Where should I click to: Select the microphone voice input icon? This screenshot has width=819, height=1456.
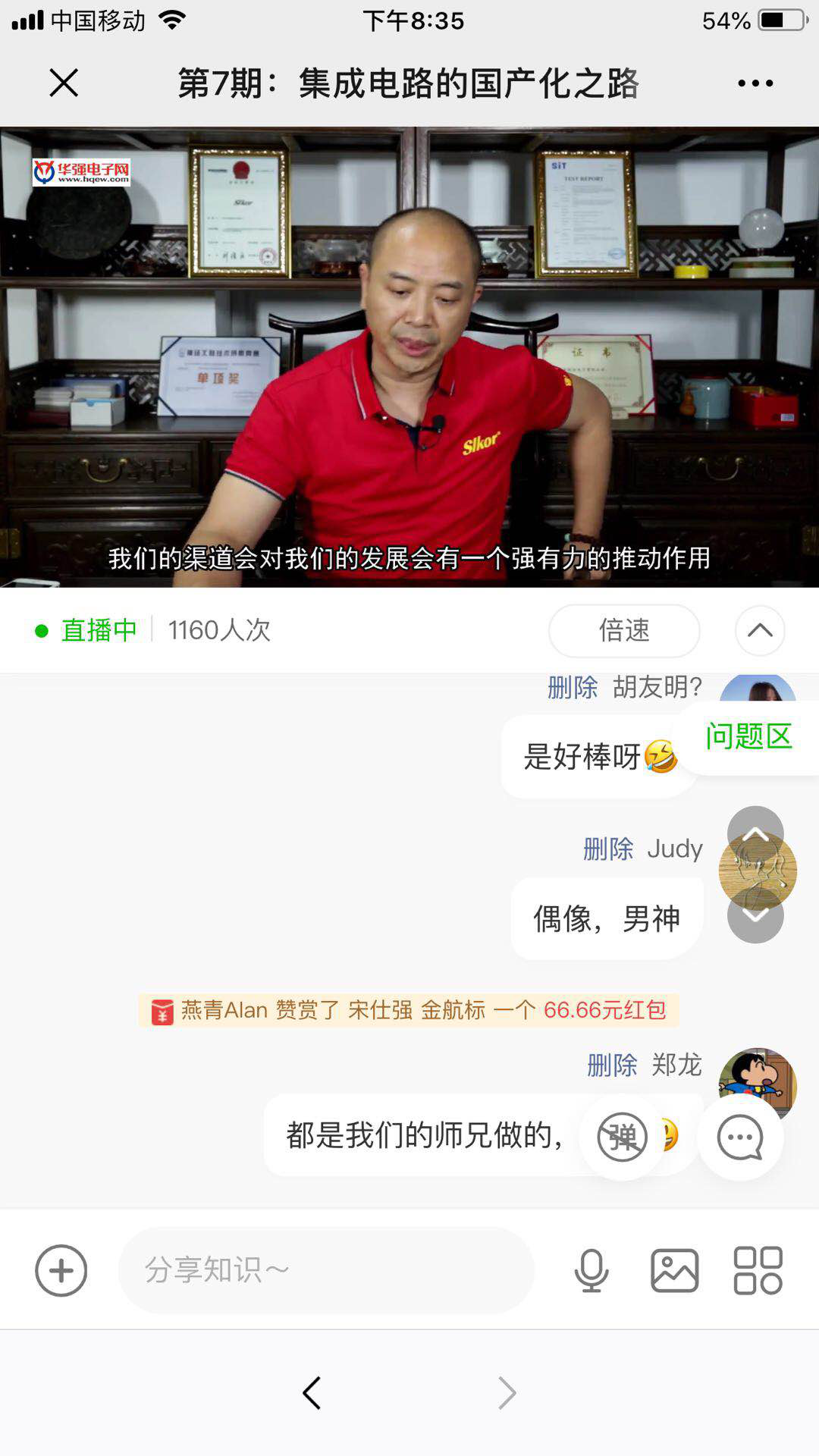(592, 1269)
